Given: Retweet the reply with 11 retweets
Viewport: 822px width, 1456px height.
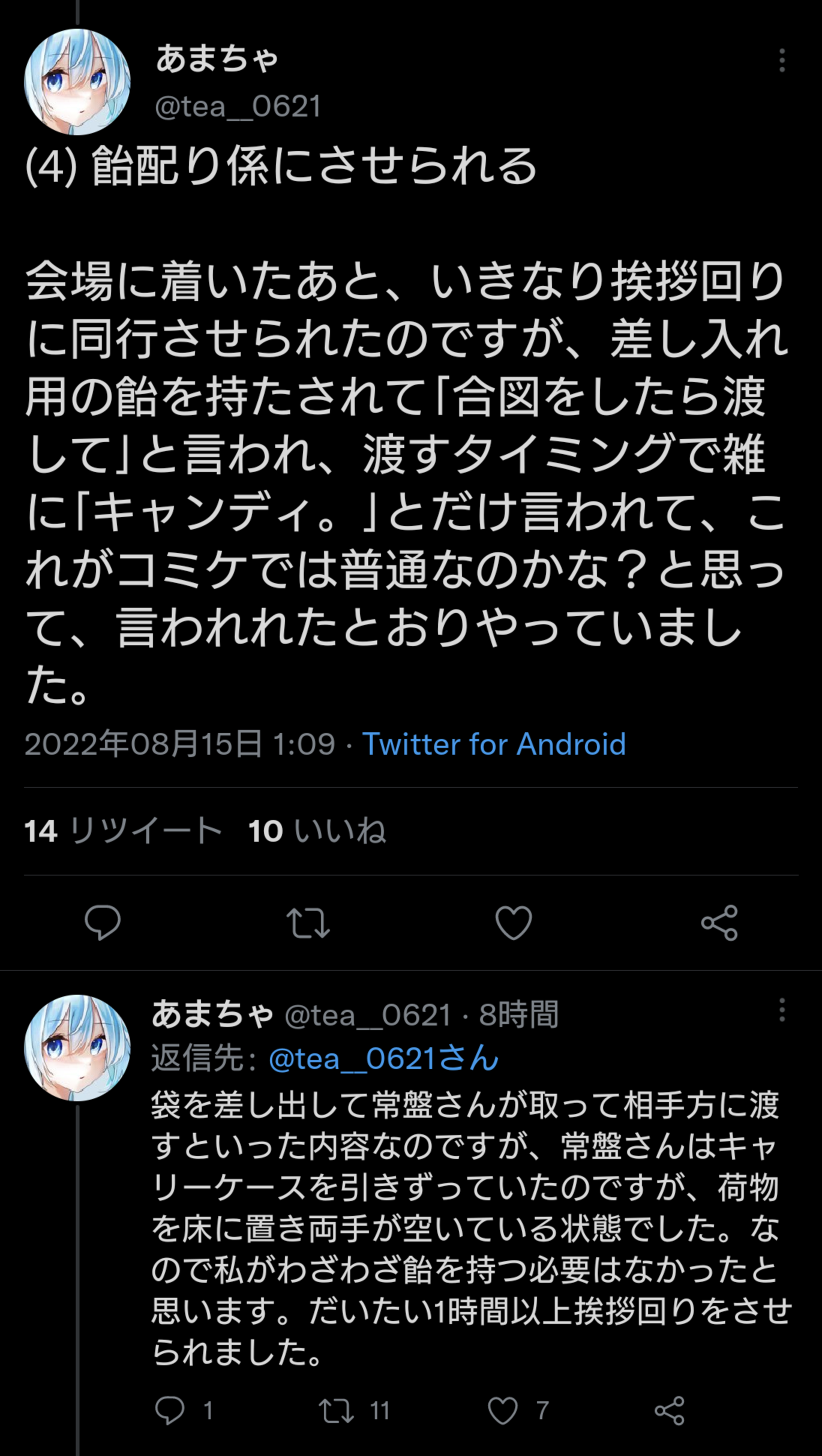Looking at the screenshot, I should pyautogui.click(x=354, y=1411).
